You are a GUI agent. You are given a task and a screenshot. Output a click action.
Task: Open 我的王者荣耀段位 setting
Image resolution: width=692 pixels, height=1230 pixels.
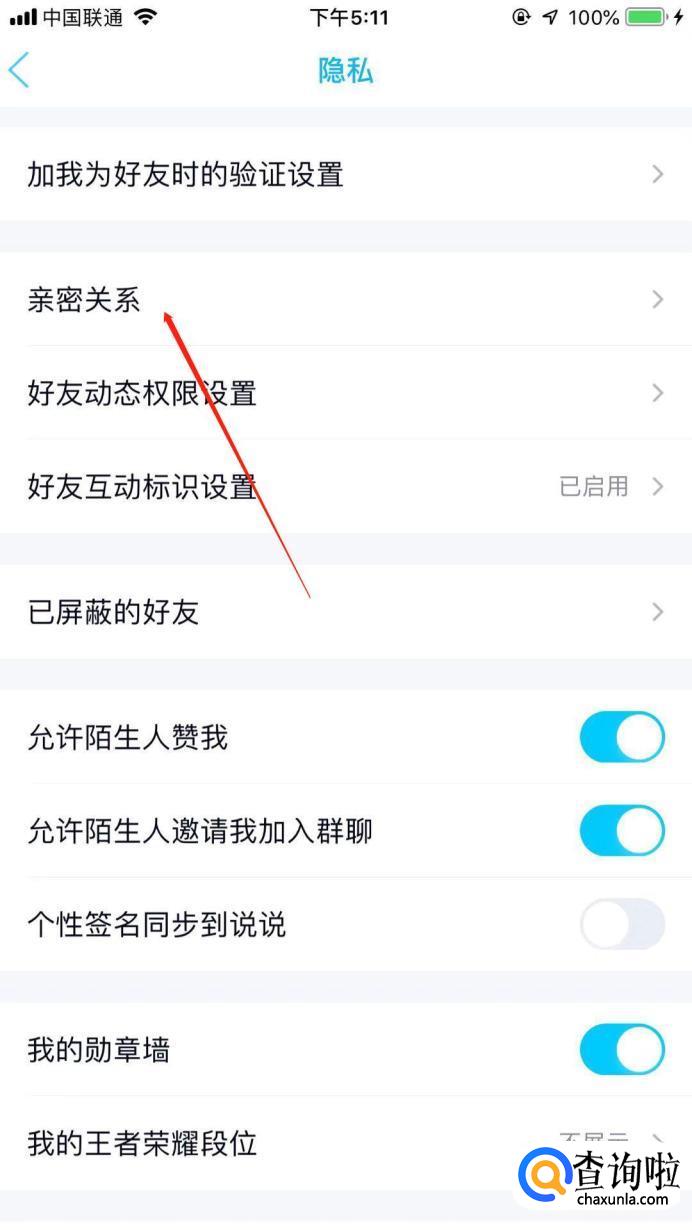[x=300, y=1143]
